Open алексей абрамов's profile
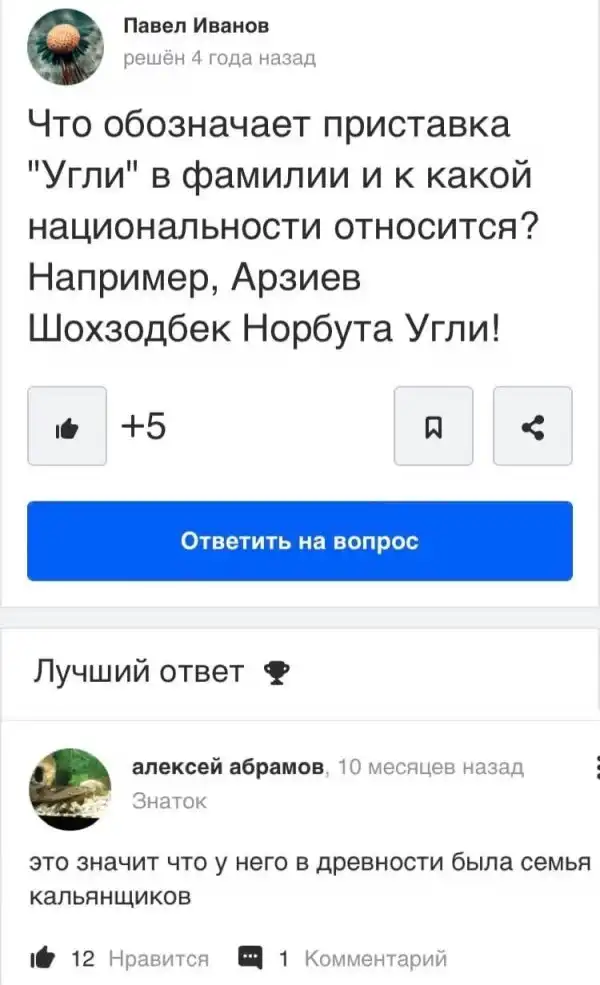Screen dimensions: 600x985 click(229, 767)
